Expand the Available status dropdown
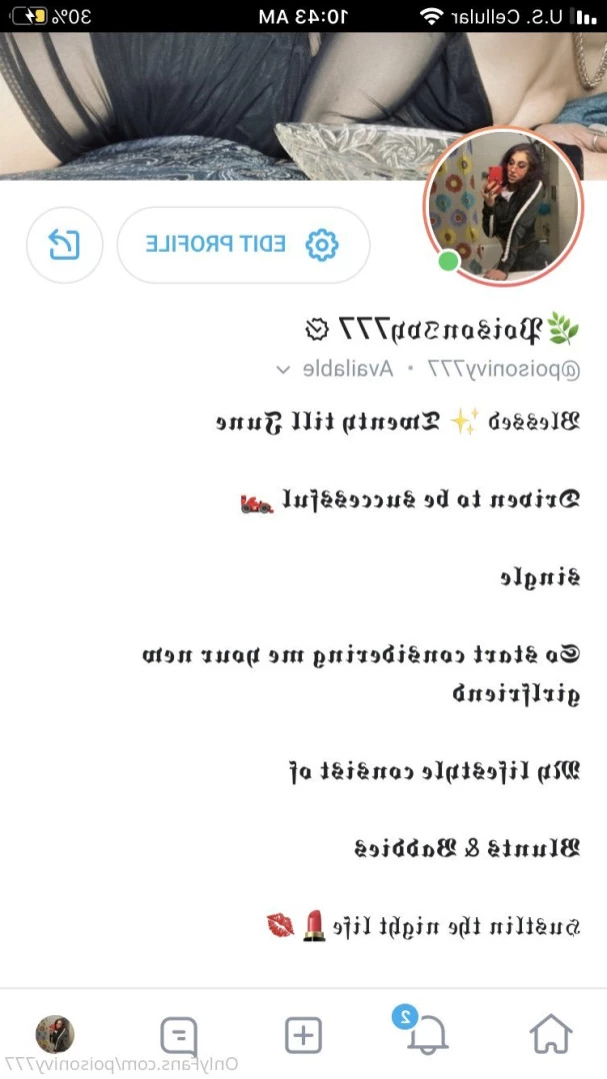Screen dimensions: 607x1079 click(282, 369)
